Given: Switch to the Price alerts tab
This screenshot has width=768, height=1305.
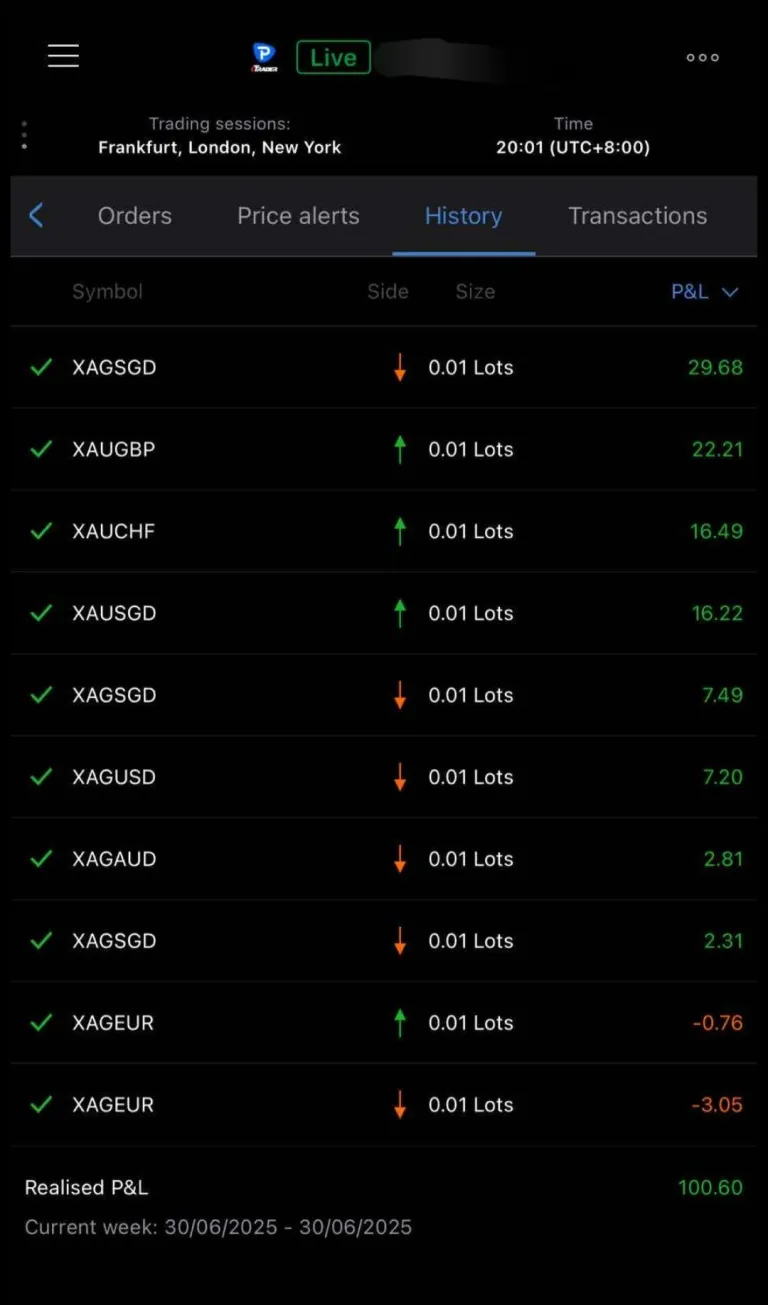Looking at the screenshot, I should tap(298, 216).
